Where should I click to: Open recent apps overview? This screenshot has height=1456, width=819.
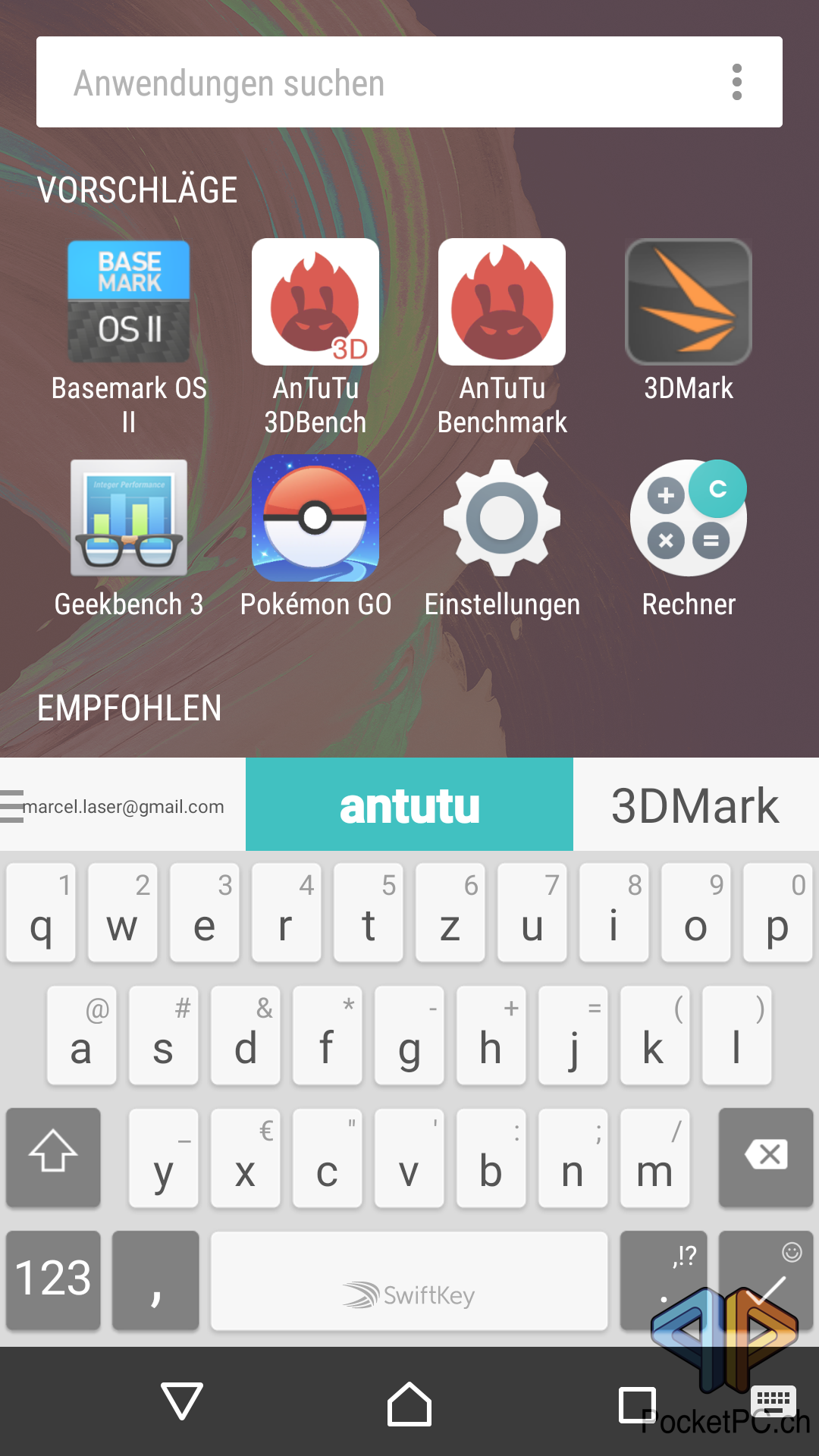(x=637, y=1404)
